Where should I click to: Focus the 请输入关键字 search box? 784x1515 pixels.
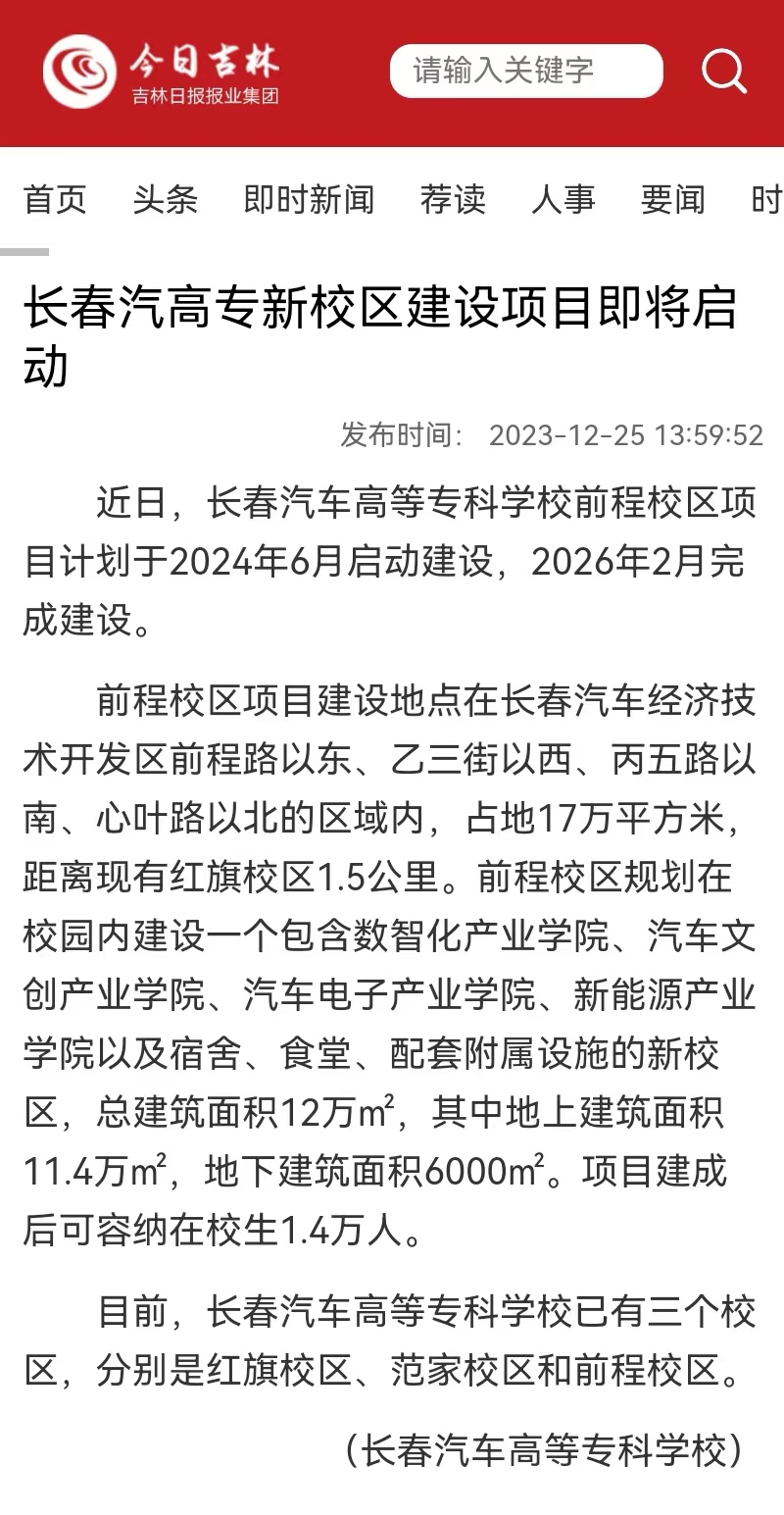(525, 72)
